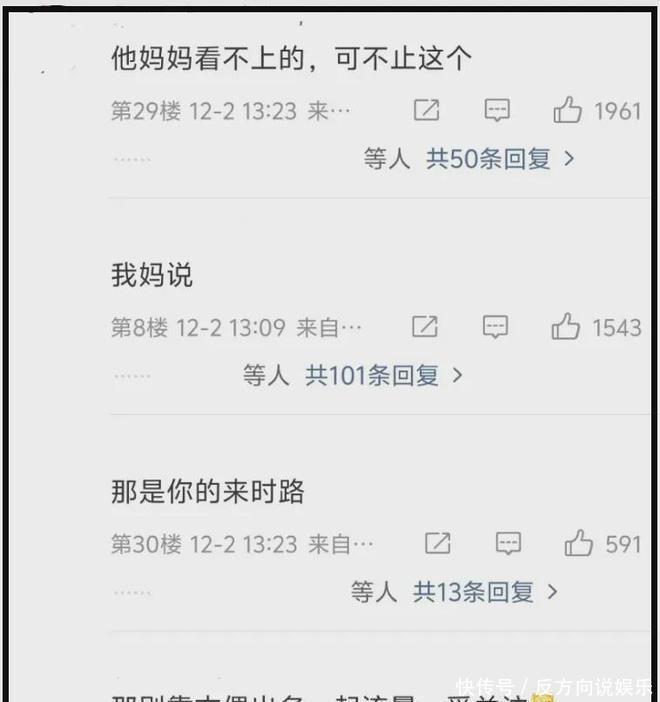Reply to the floor 29 comment

497,110
